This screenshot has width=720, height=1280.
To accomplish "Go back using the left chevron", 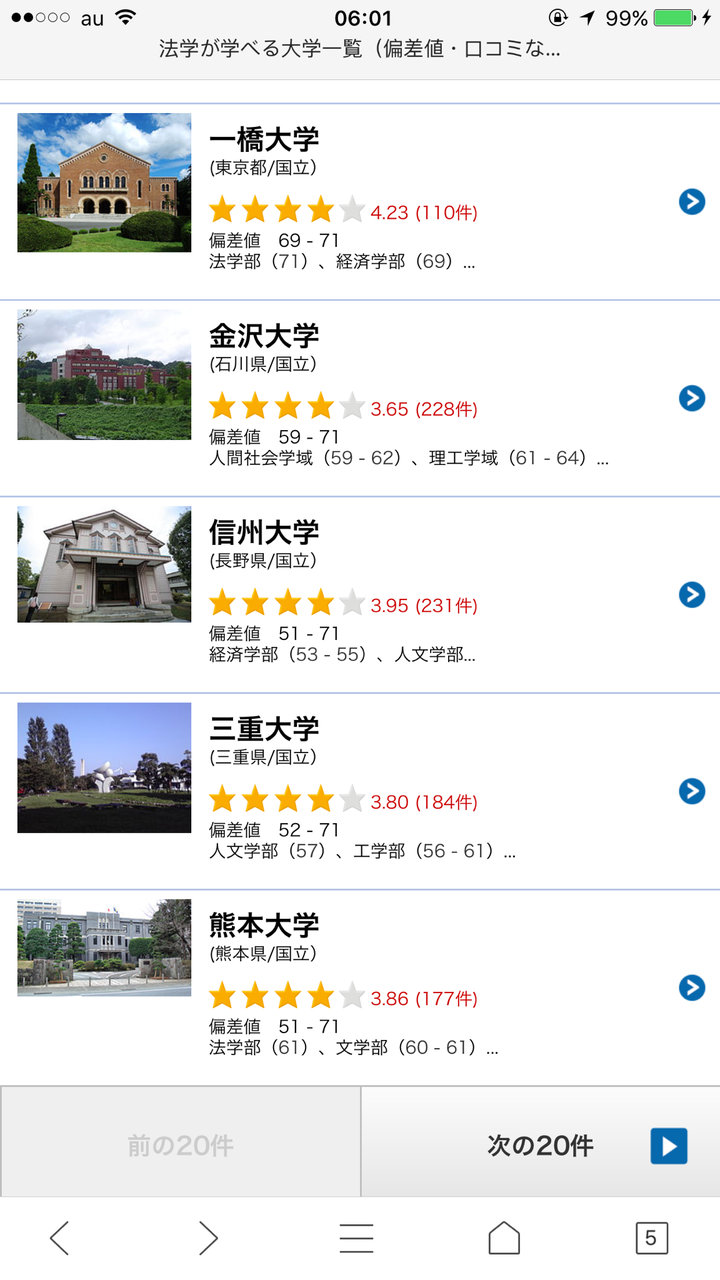I will 61,1237.
